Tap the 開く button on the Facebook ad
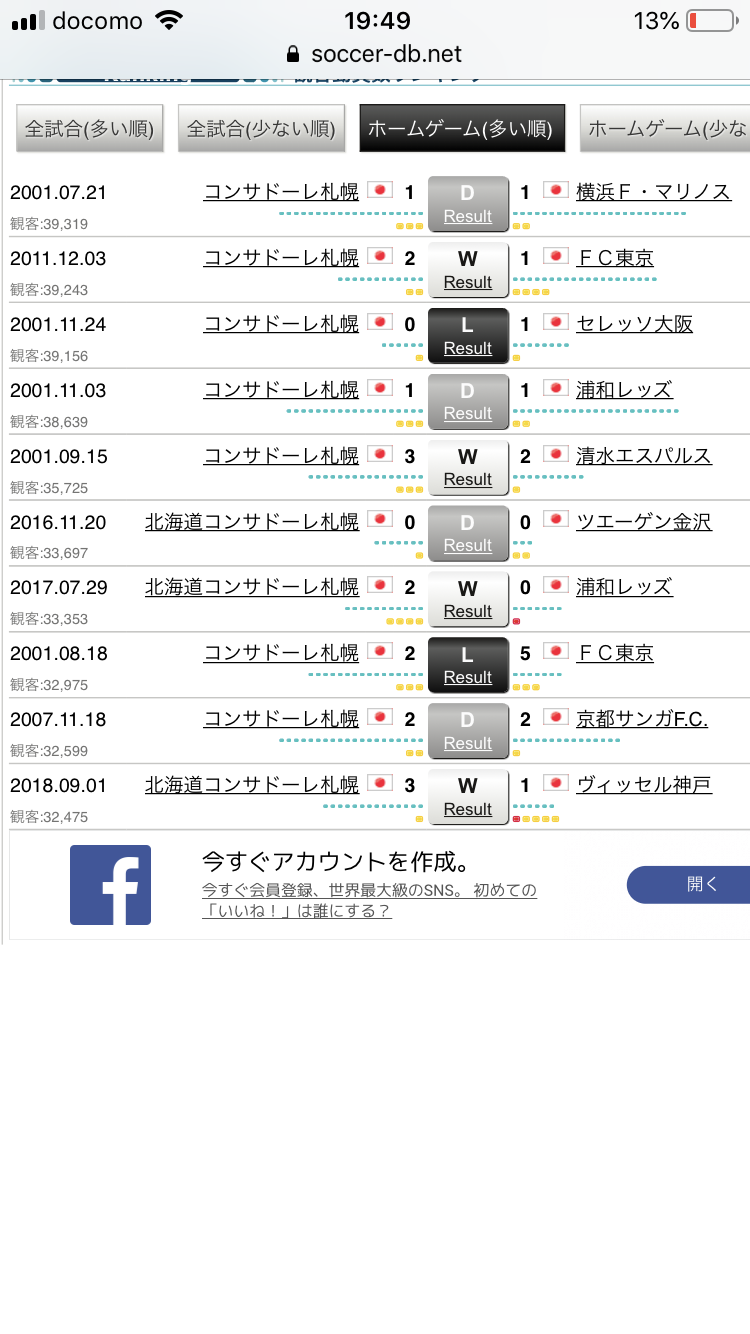 [x=700, y=884]
